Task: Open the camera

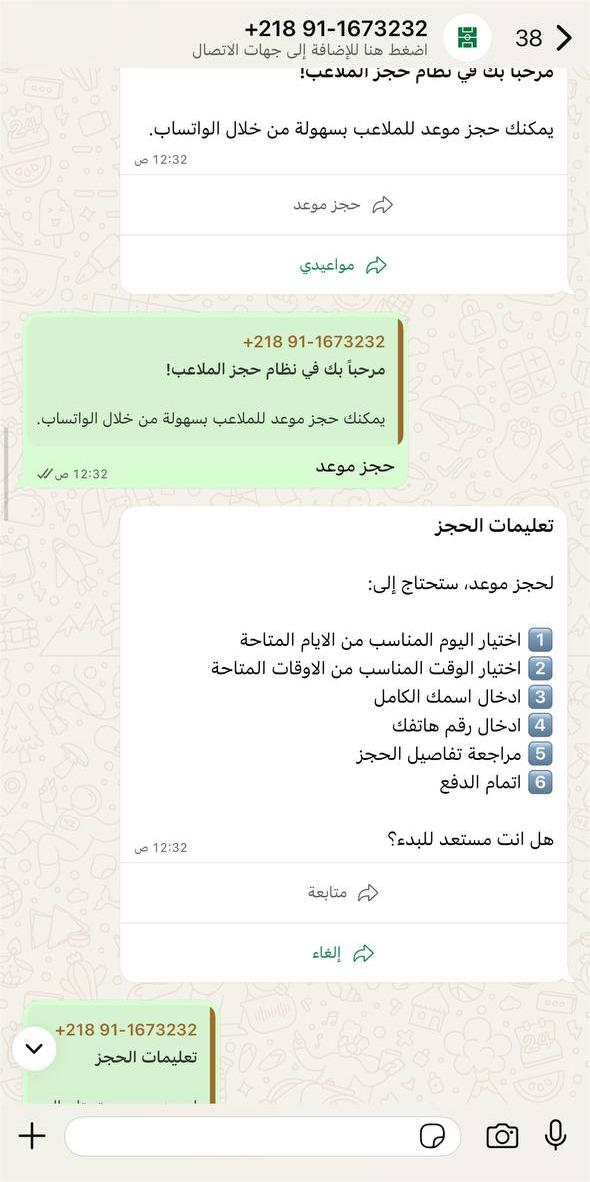Action: point(502,1136)
